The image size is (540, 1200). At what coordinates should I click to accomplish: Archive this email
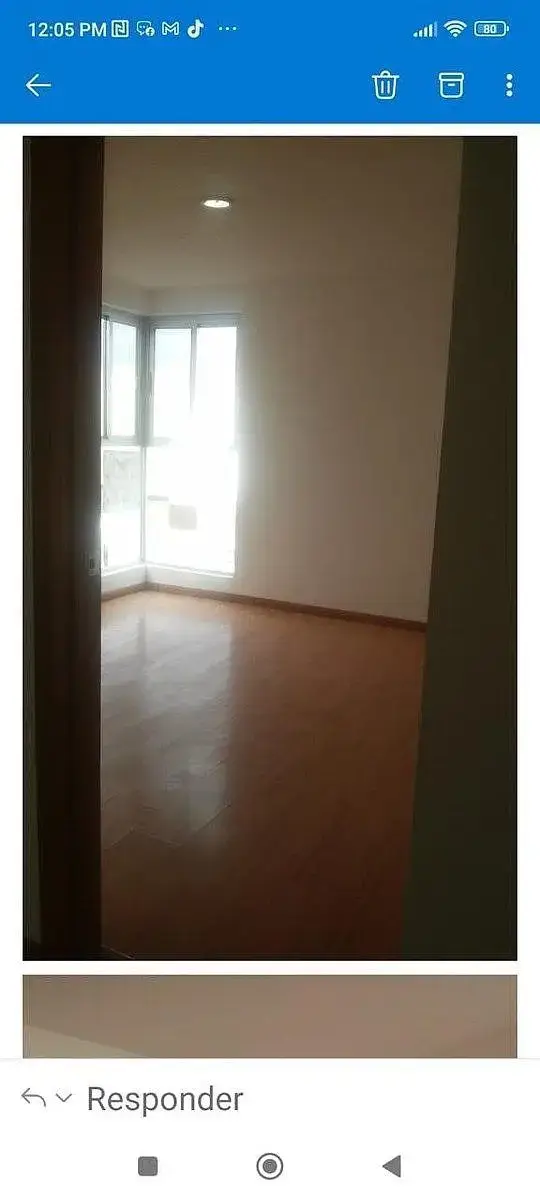point(451,85)
